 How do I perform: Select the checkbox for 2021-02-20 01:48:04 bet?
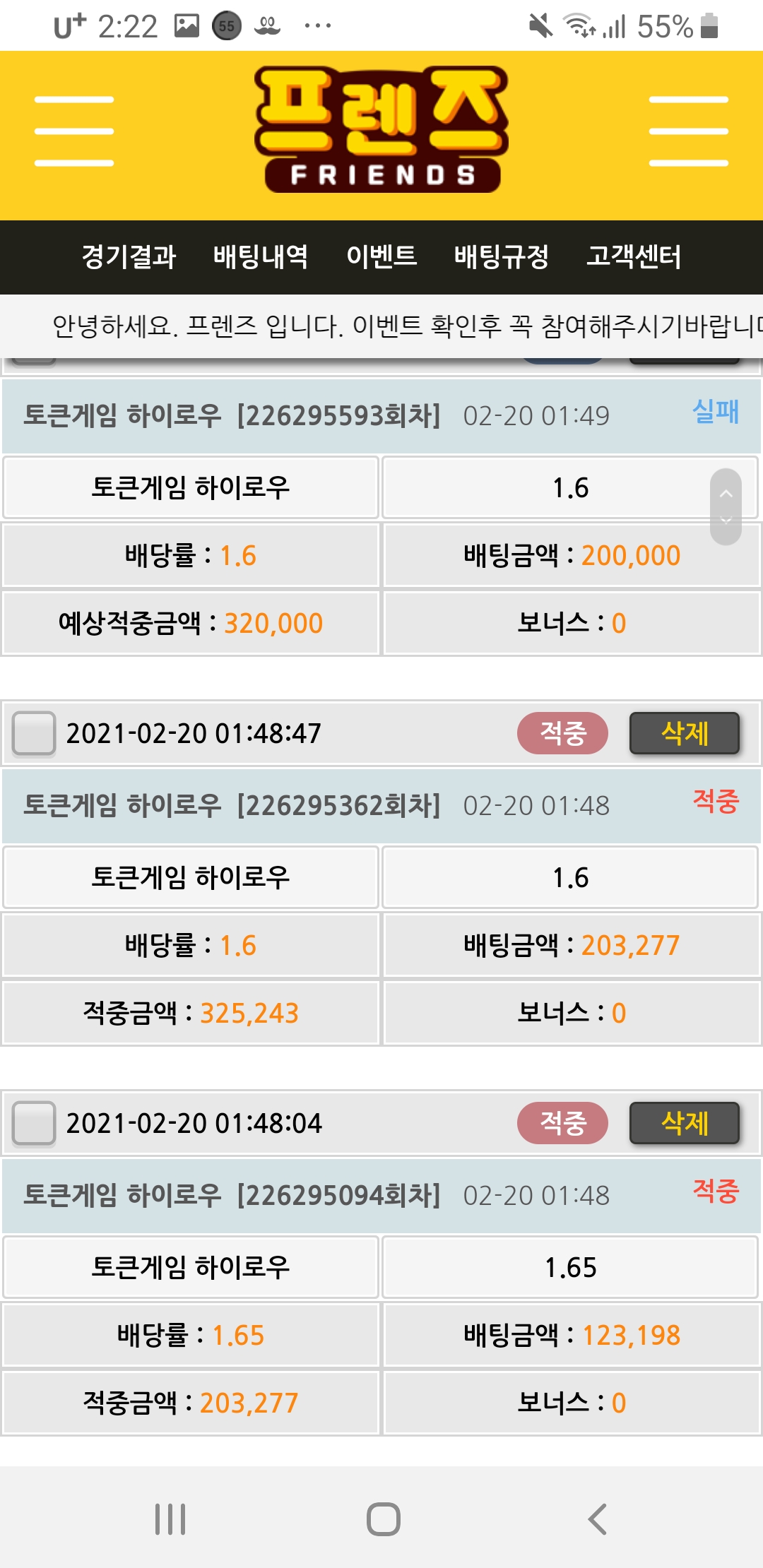click(x=34, y=1123)
